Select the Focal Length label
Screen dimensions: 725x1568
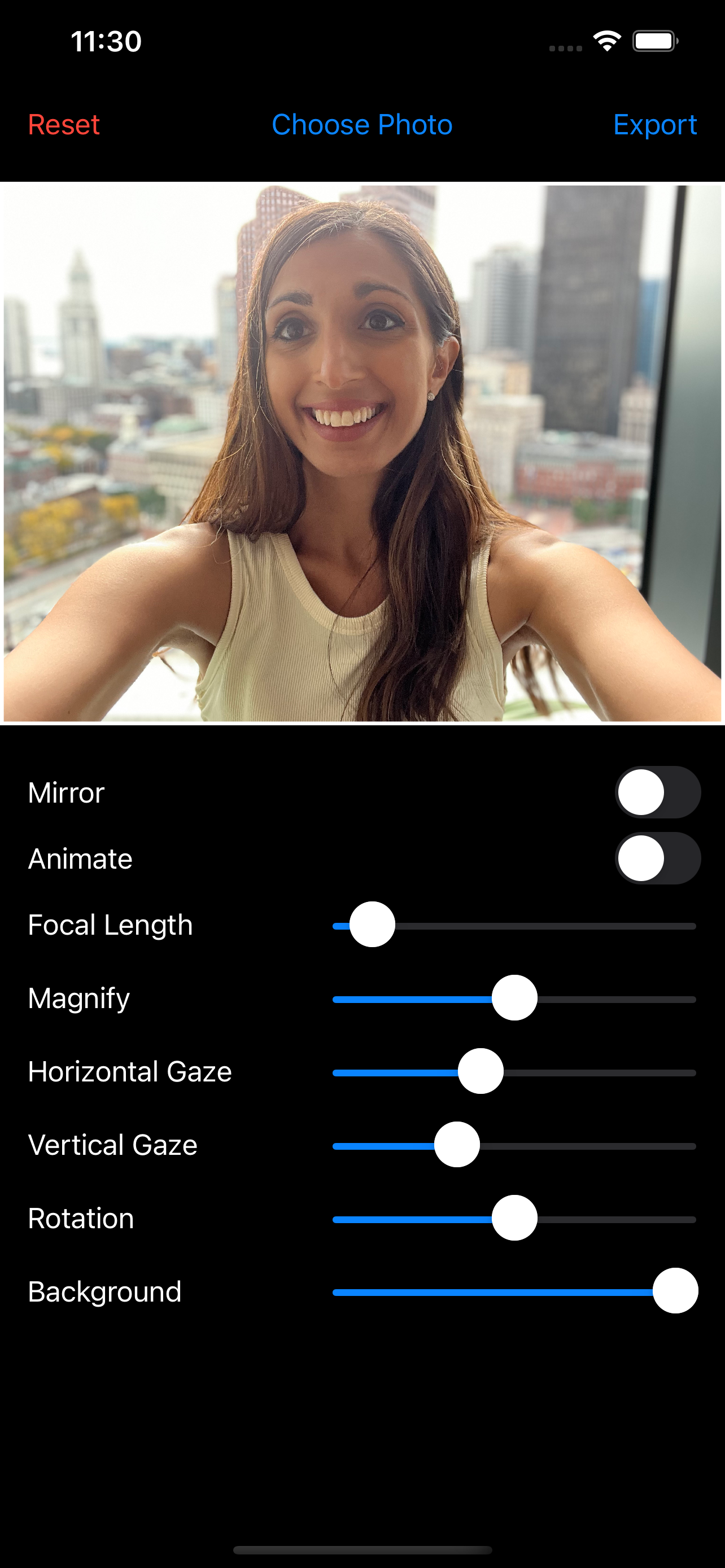click(110, 925)
